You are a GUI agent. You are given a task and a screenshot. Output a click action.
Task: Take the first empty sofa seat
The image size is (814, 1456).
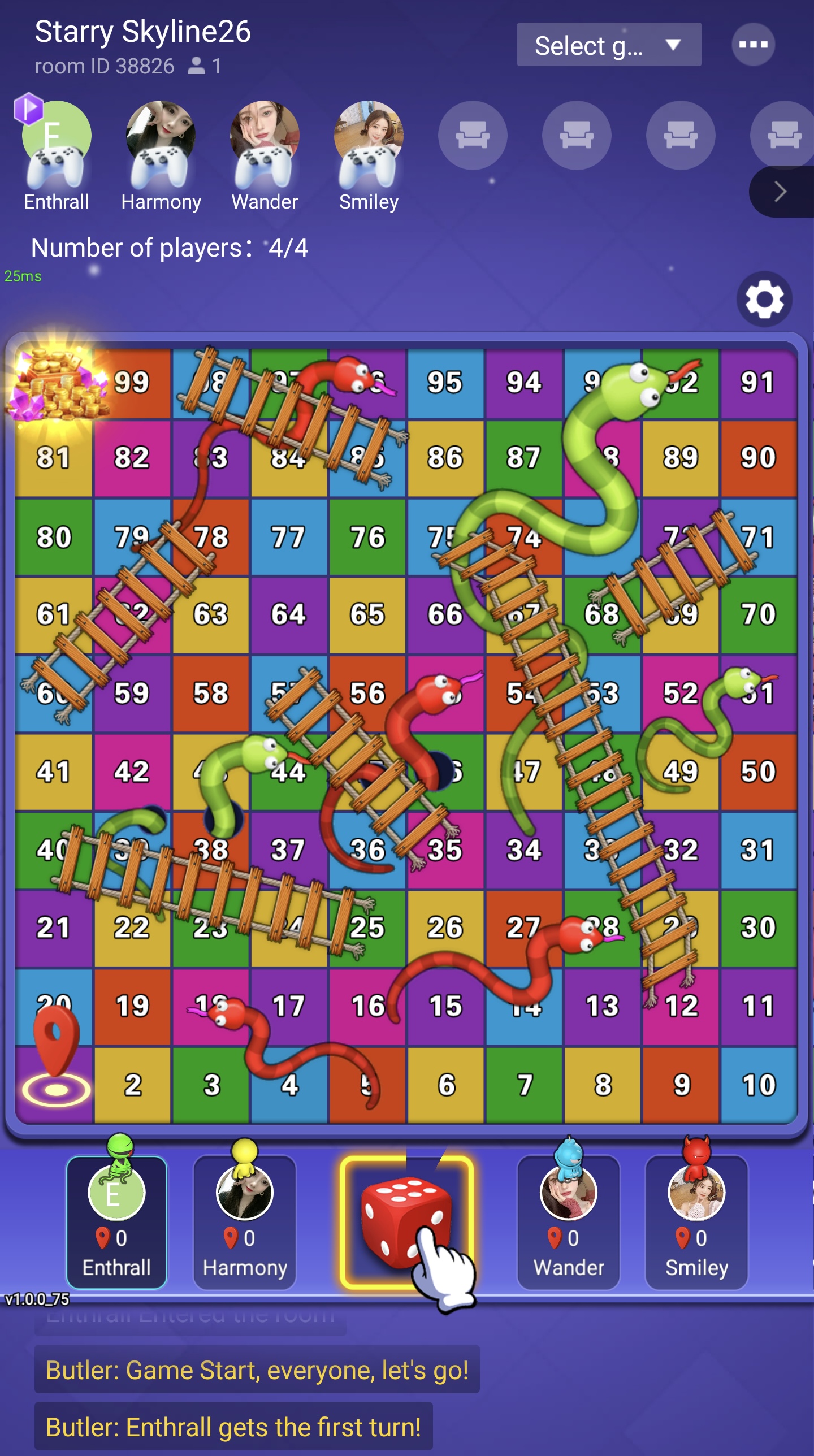(473, 136)
